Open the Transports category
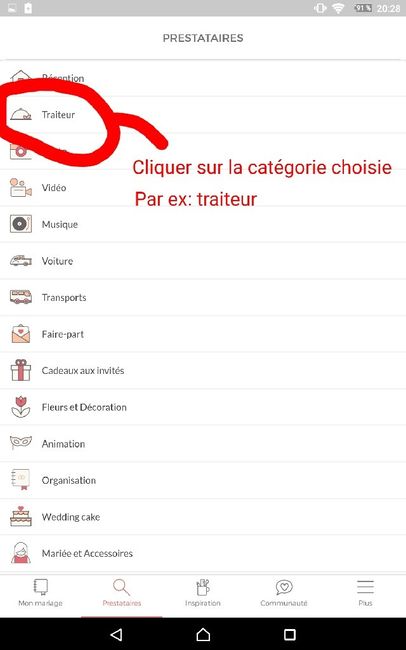The image size is (406, 650). click(203, 297)
